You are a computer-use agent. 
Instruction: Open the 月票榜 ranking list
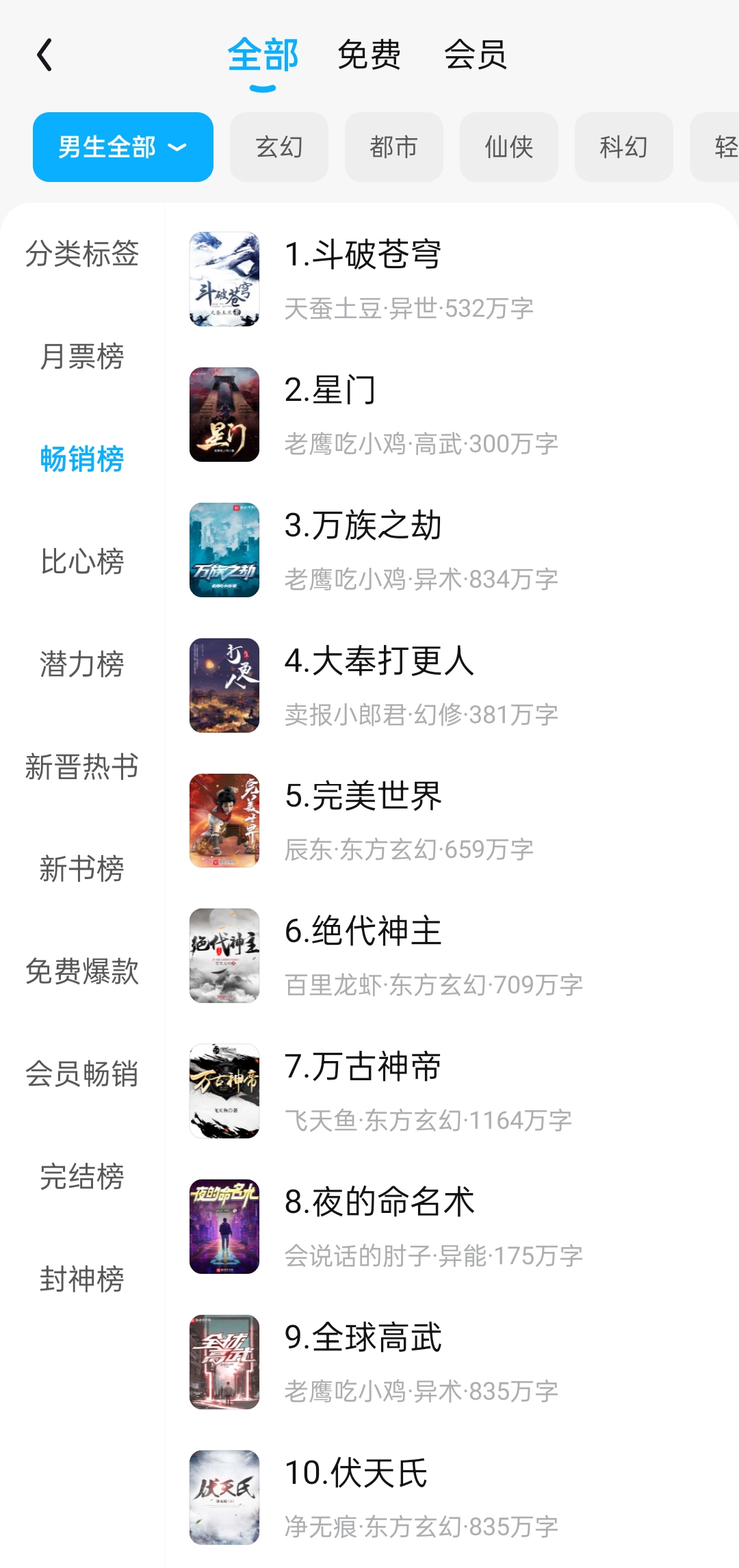82,356
